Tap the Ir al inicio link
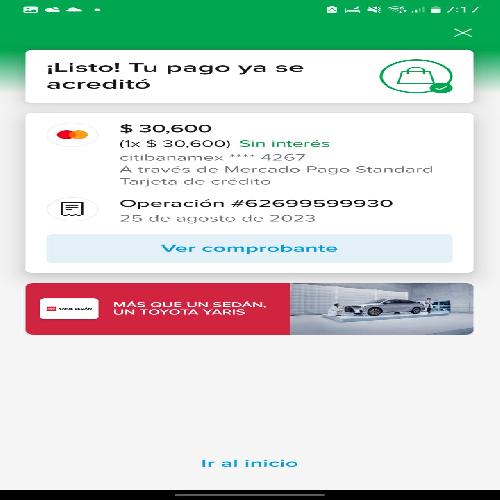This screenshot has width=500, height=500. pyautogui.click(x=249, y=463)
